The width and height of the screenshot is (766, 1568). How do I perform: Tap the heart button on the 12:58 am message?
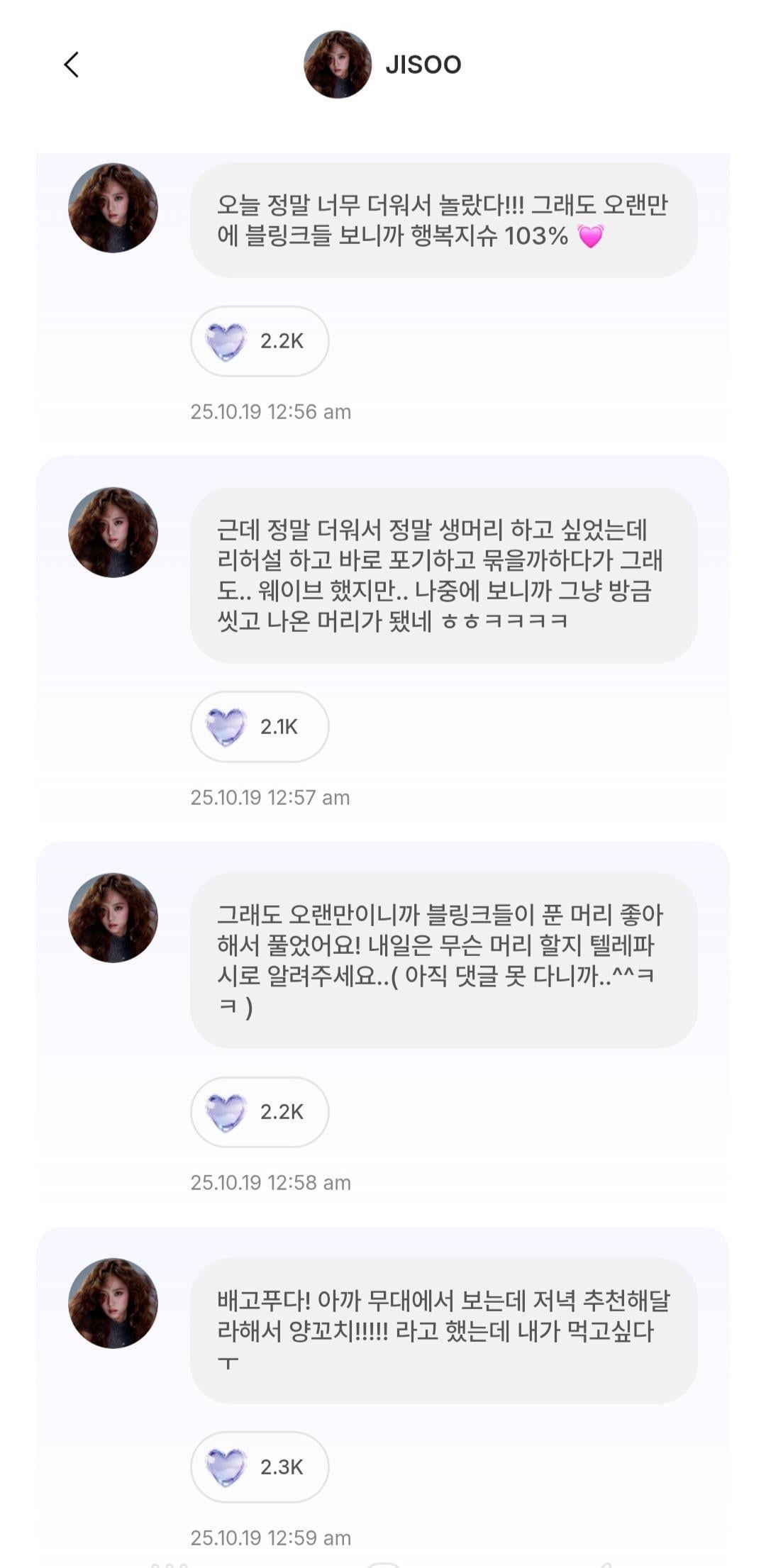pos(259,1112)
